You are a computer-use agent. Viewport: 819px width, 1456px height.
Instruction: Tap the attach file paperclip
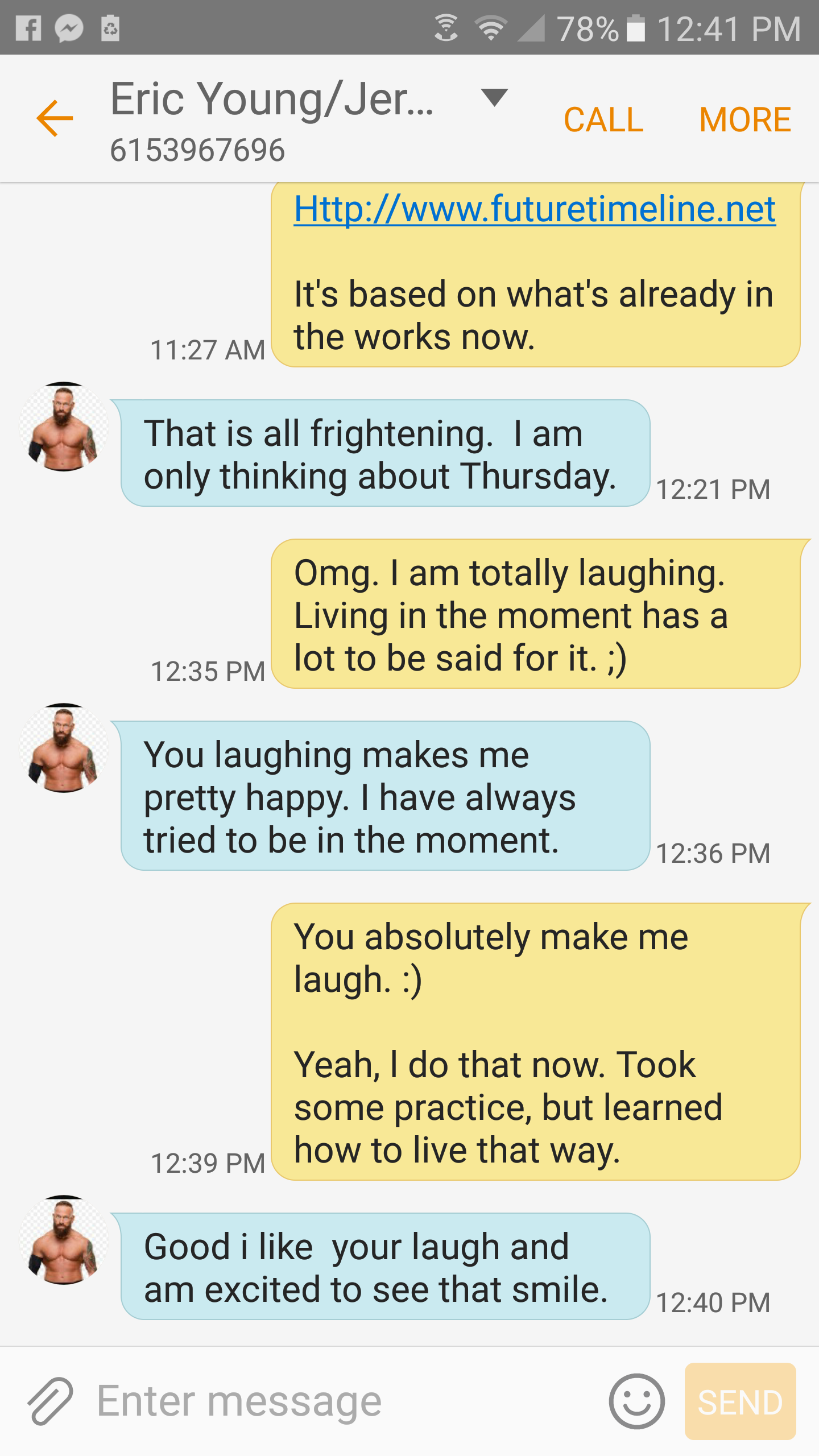click(50, 1401)
